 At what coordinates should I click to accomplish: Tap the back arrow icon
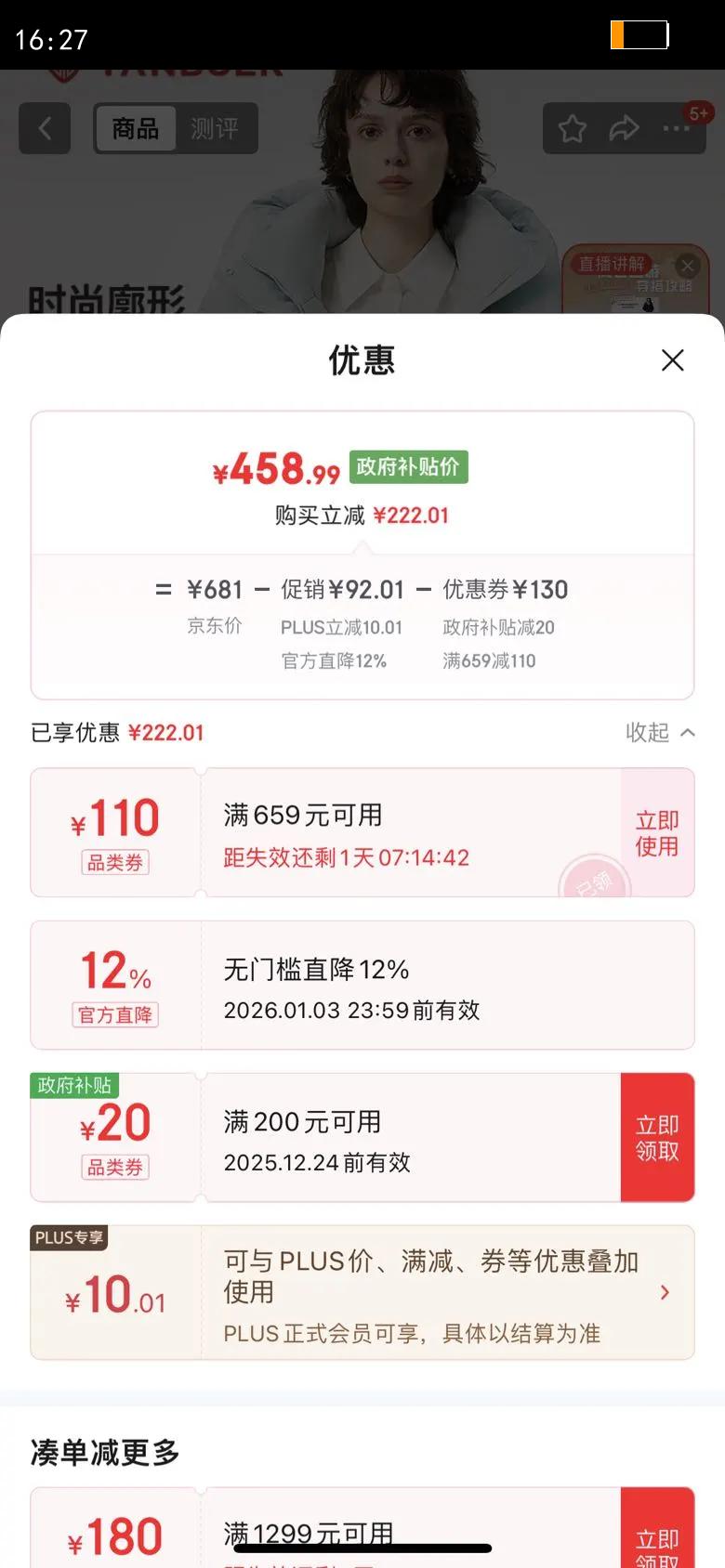tap(44, 128)
